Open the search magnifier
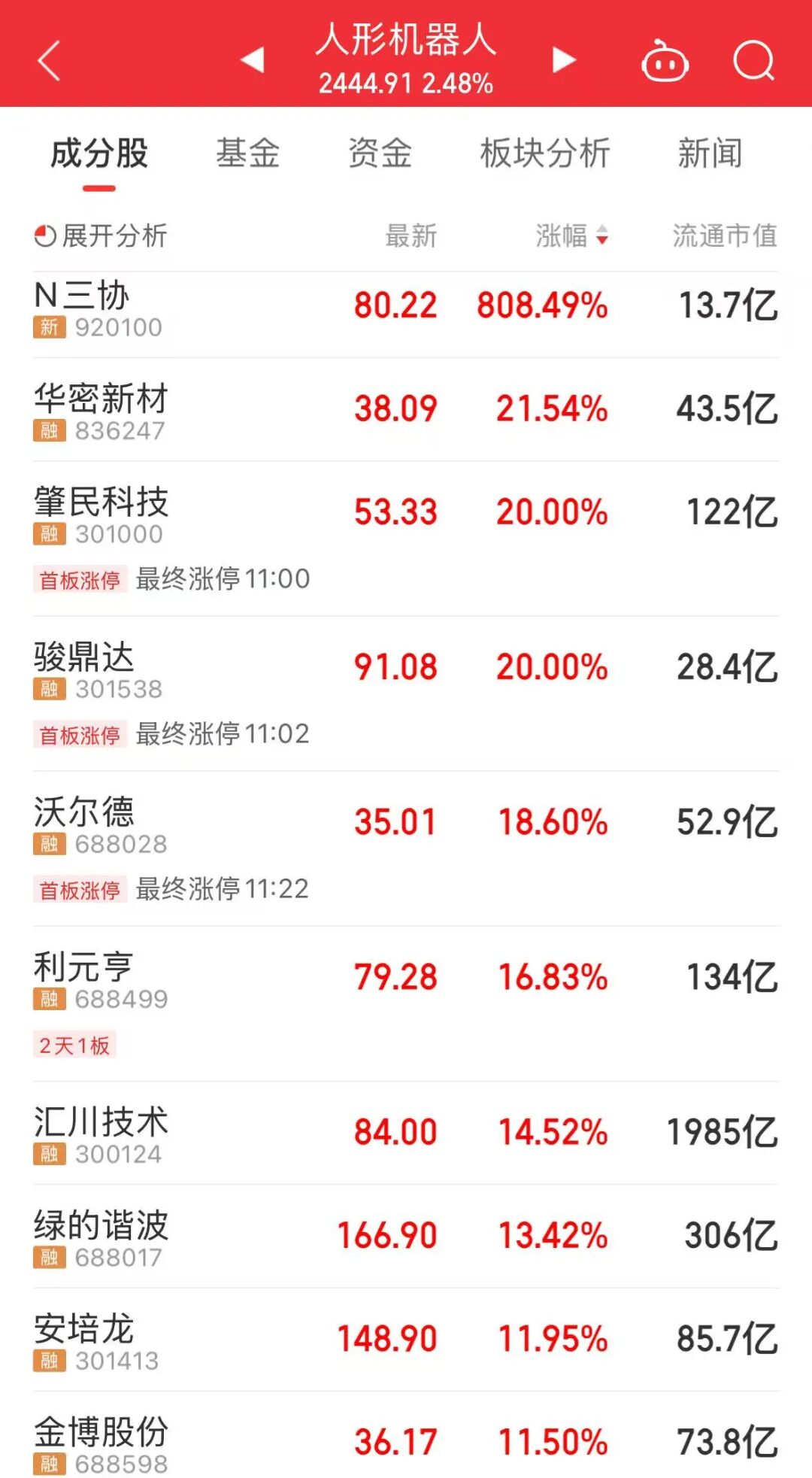The width and height of the screenshot is (812, 1478). (x=753, y=61)
